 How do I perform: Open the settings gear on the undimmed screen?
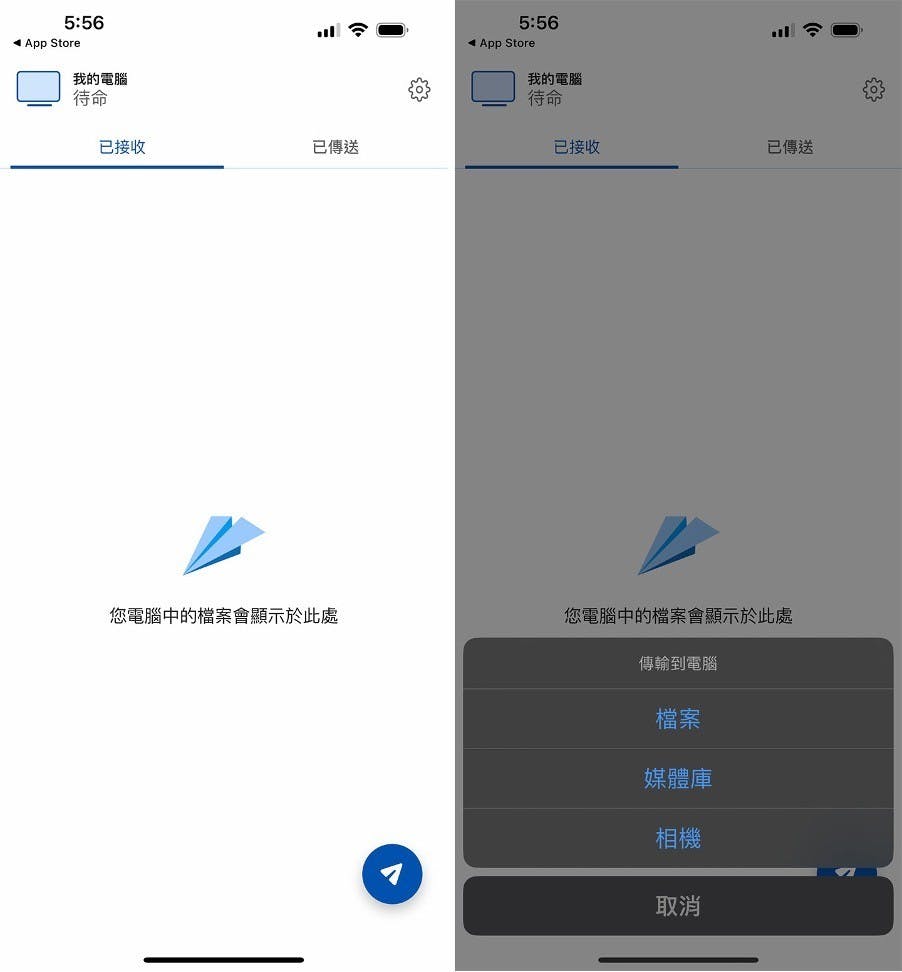coord(419,90)
